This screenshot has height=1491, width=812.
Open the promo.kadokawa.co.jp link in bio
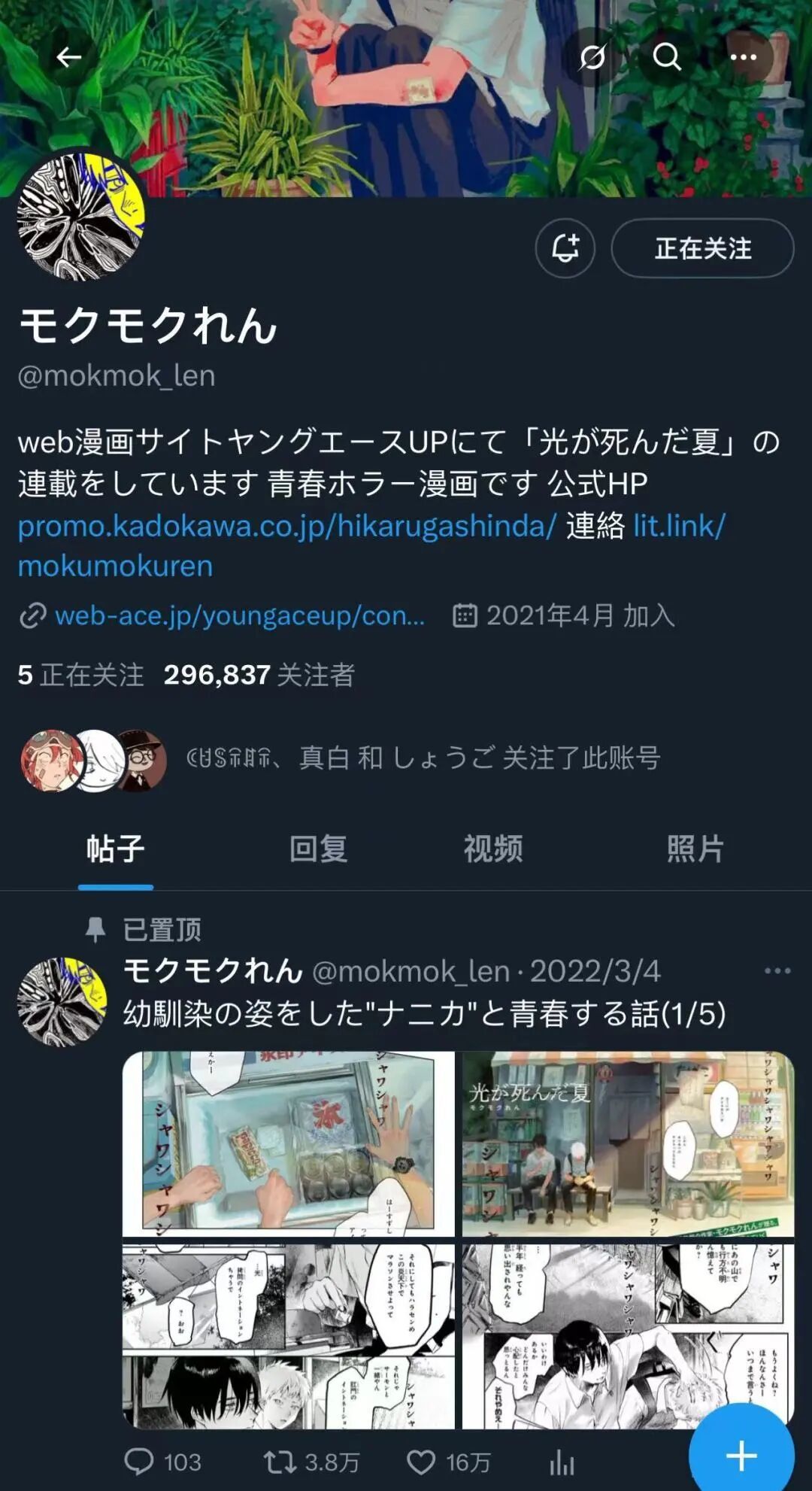click(286, 526)
